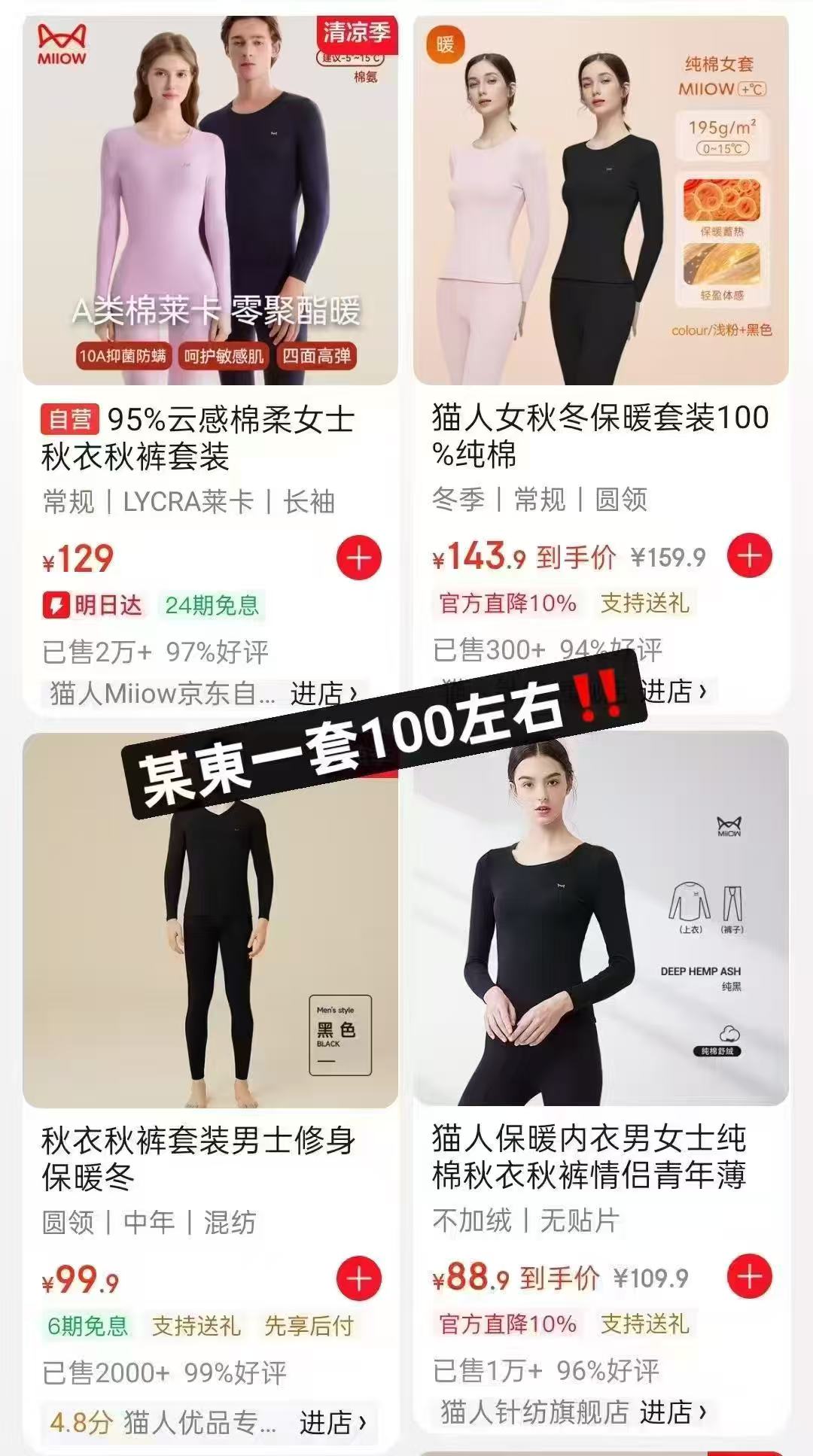Screen dimensions: 813x1456
Task: Add the ¥99.9 男士修身 set to cart
Action: [359, 1278]
